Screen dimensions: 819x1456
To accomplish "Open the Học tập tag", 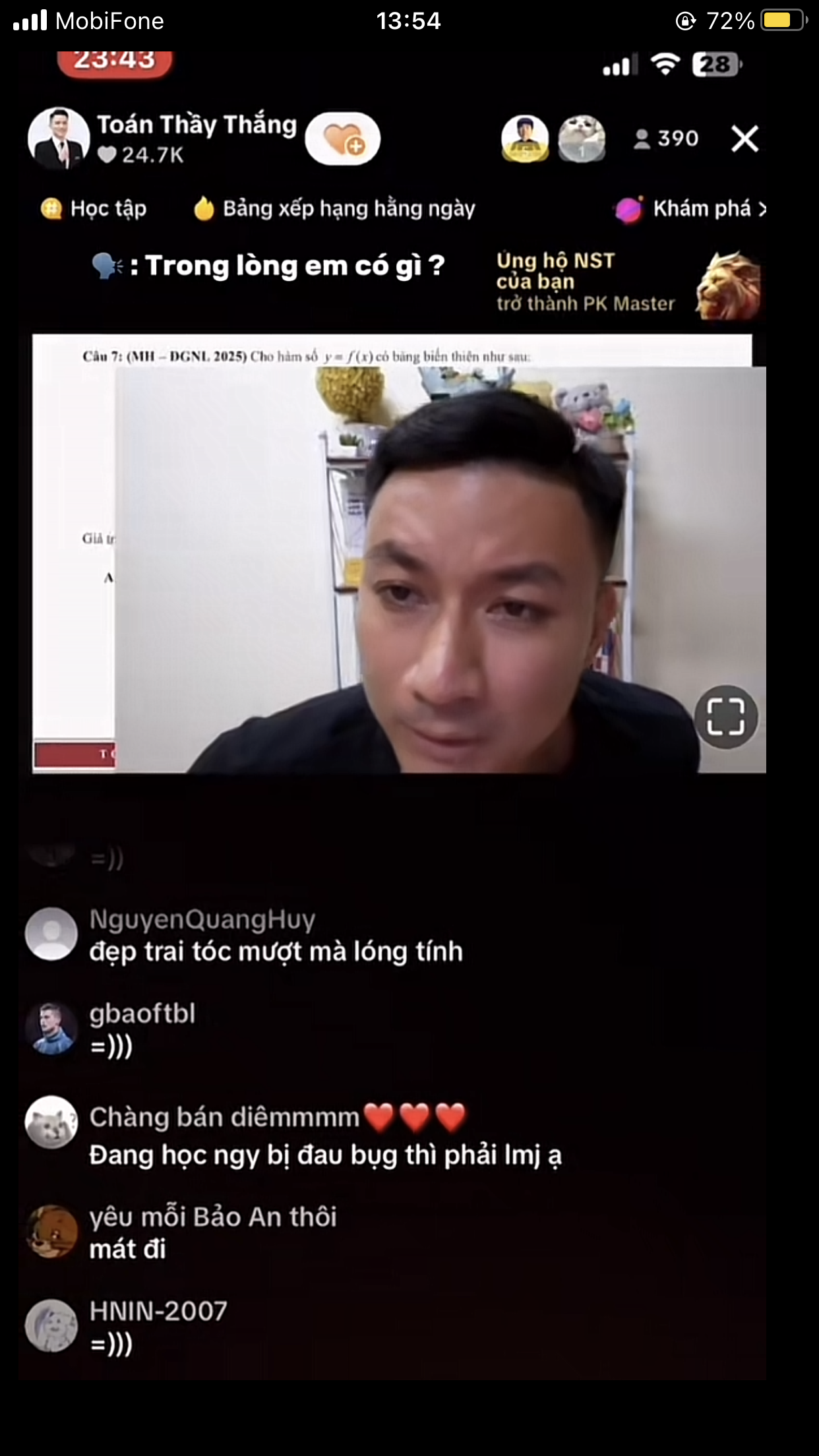I will [94, 209].
